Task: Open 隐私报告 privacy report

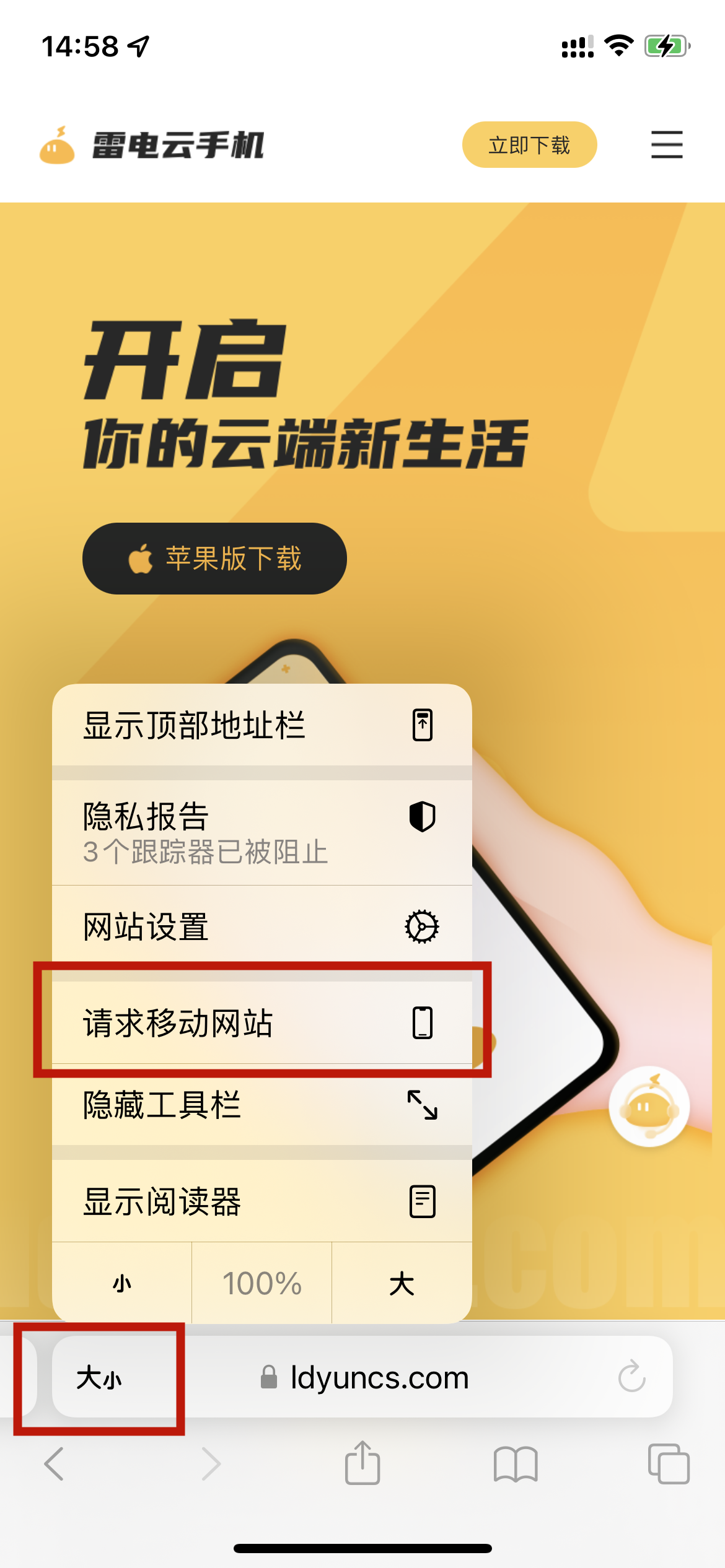Action: (261, 832)
